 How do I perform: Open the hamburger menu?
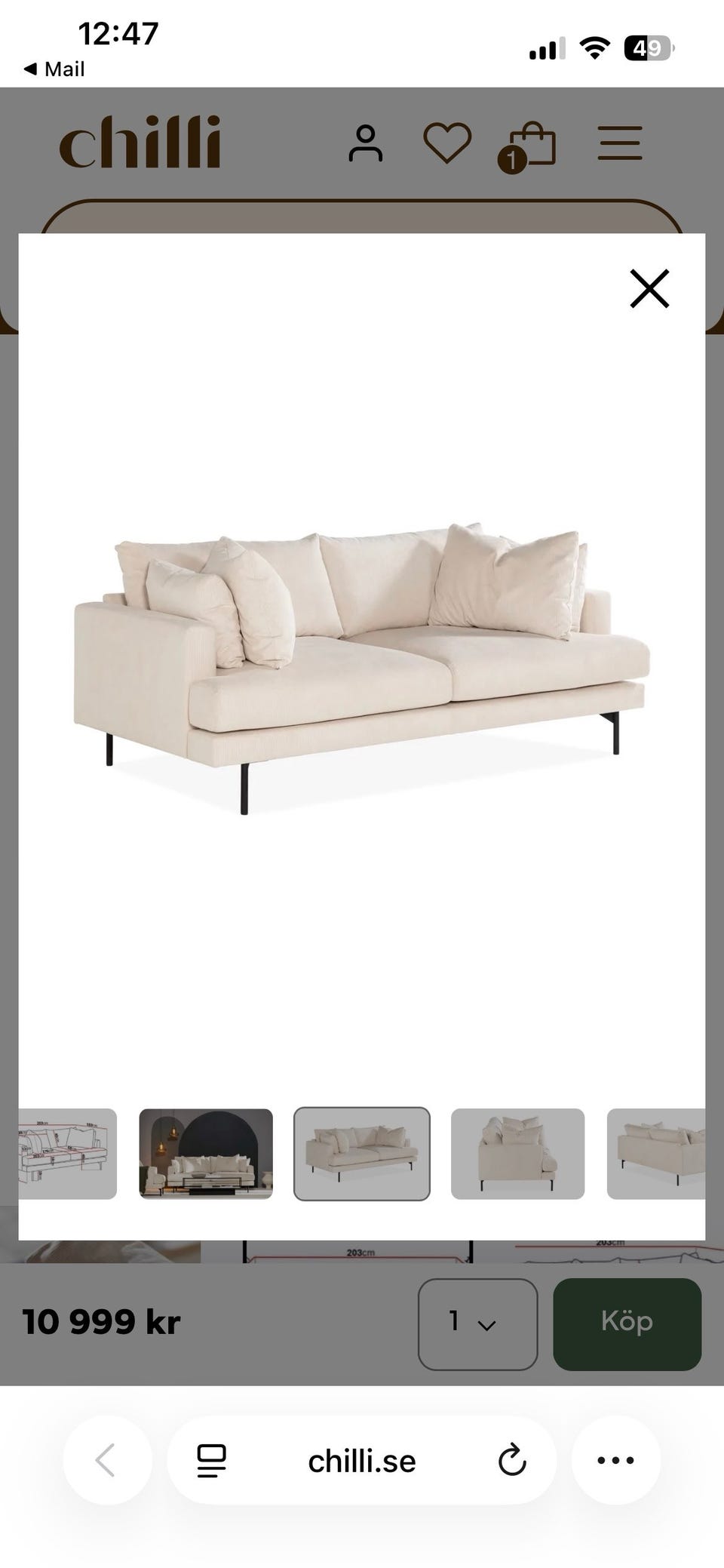tap(620, 143)
